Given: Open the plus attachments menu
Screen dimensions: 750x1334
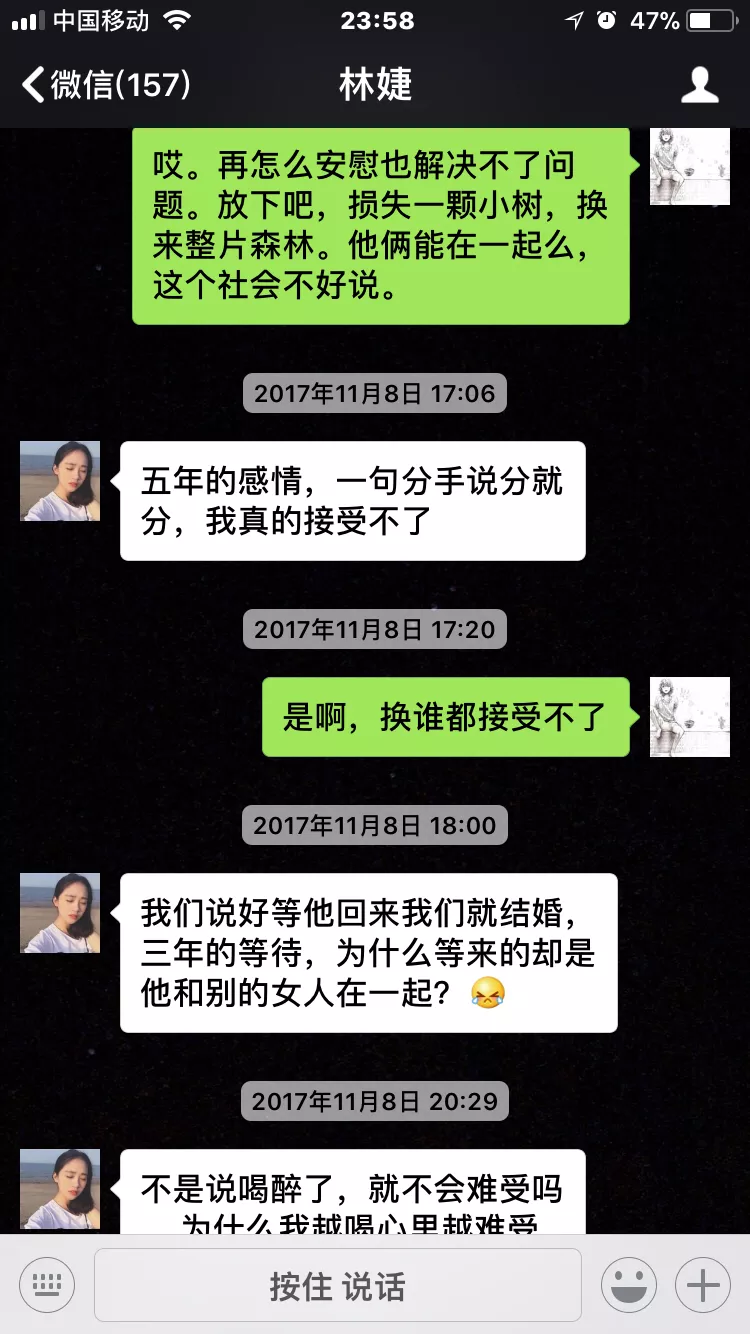Looking at the screenshot, I should (702, 1285).
